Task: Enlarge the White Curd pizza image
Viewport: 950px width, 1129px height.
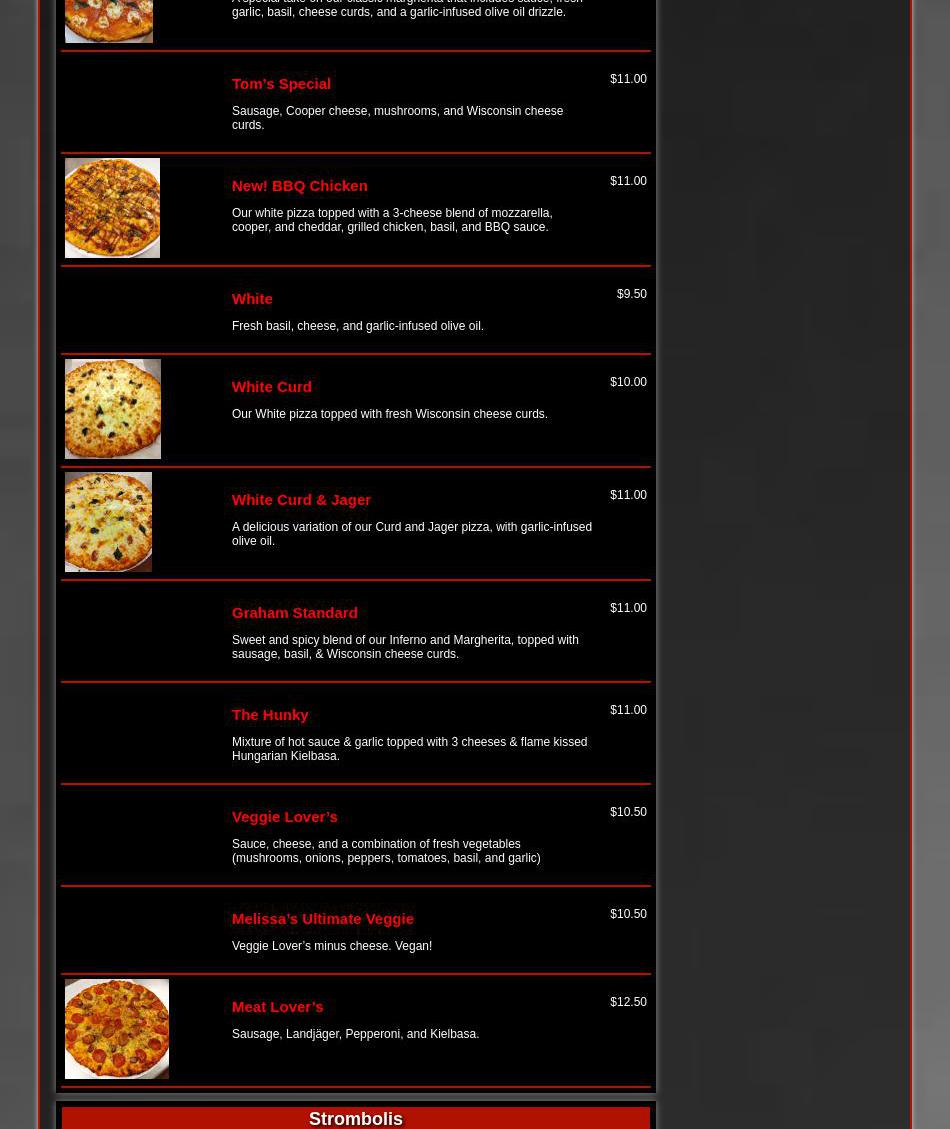Action: (x=113, y=409)
